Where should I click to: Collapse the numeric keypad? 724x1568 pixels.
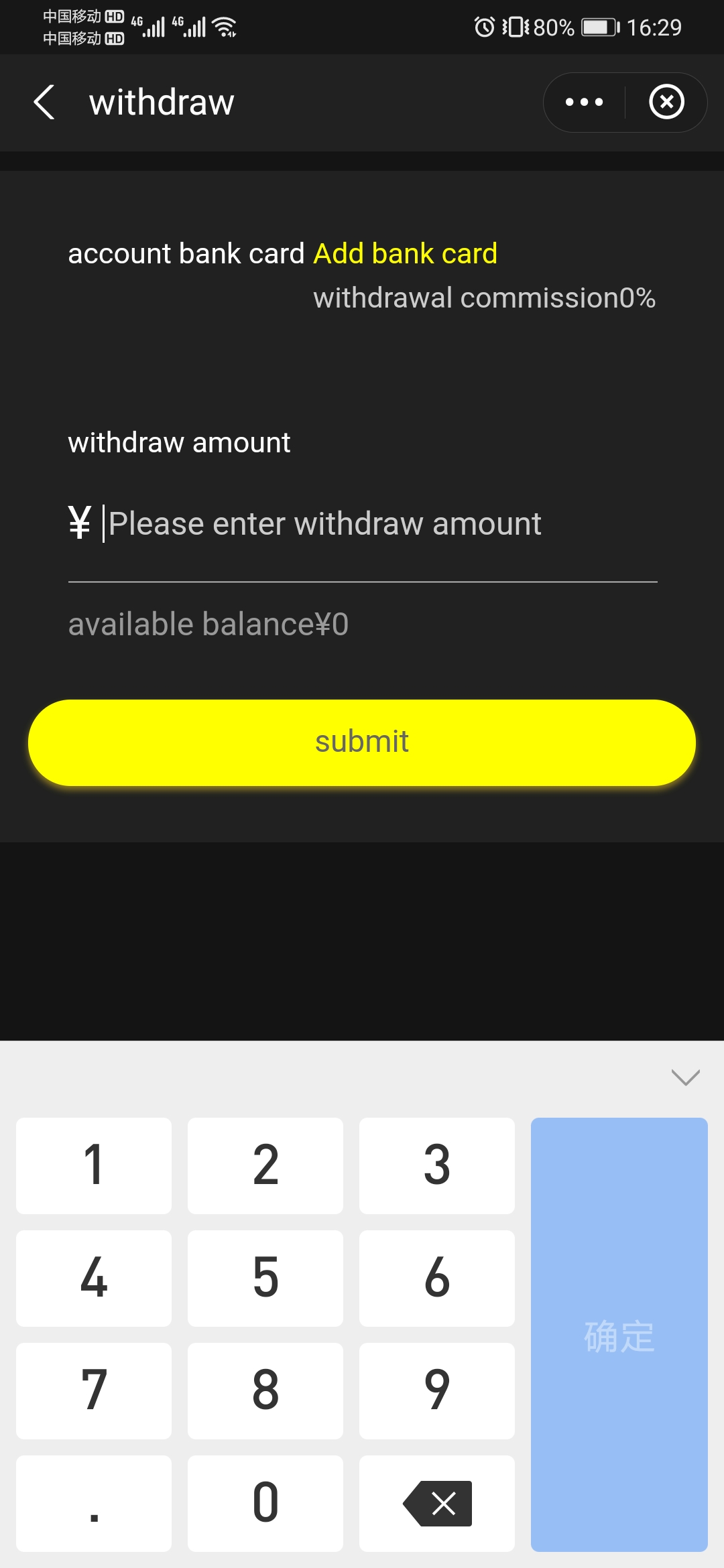point(685,1077)
